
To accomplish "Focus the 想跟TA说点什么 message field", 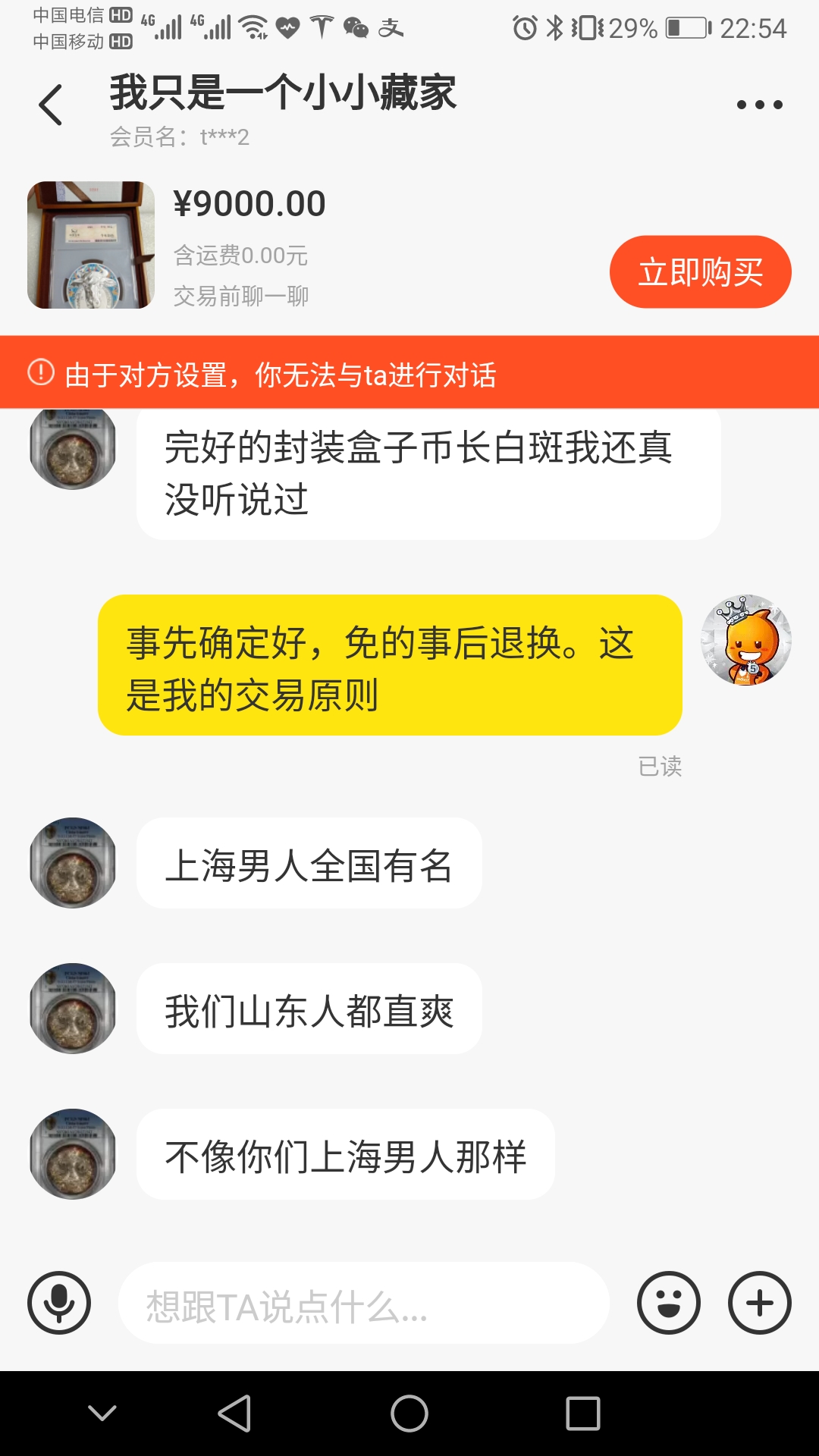I will [364, 1304].
